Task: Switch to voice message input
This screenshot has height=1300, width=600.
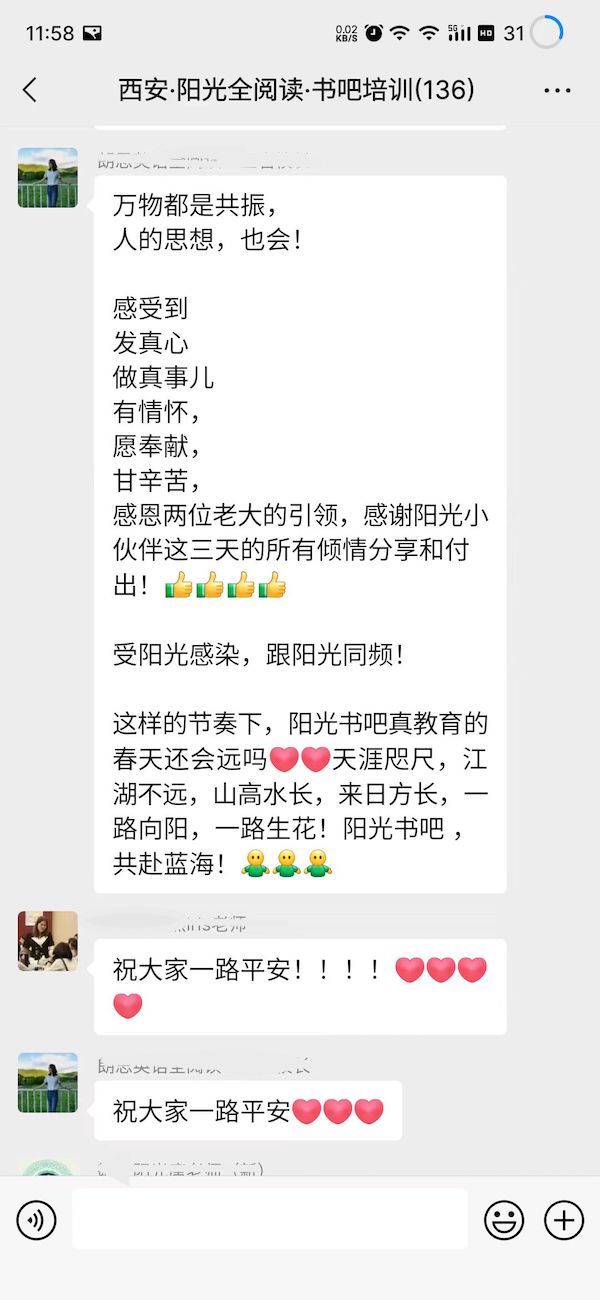Action: click(x=37, y=1219)
